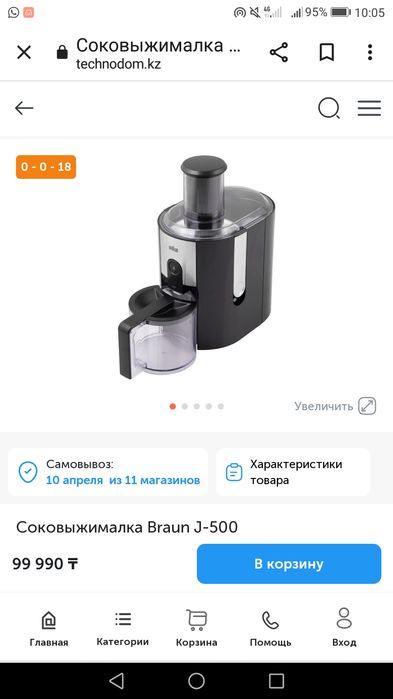
Task: Open the Категории tab
Action: coord(123,628)
